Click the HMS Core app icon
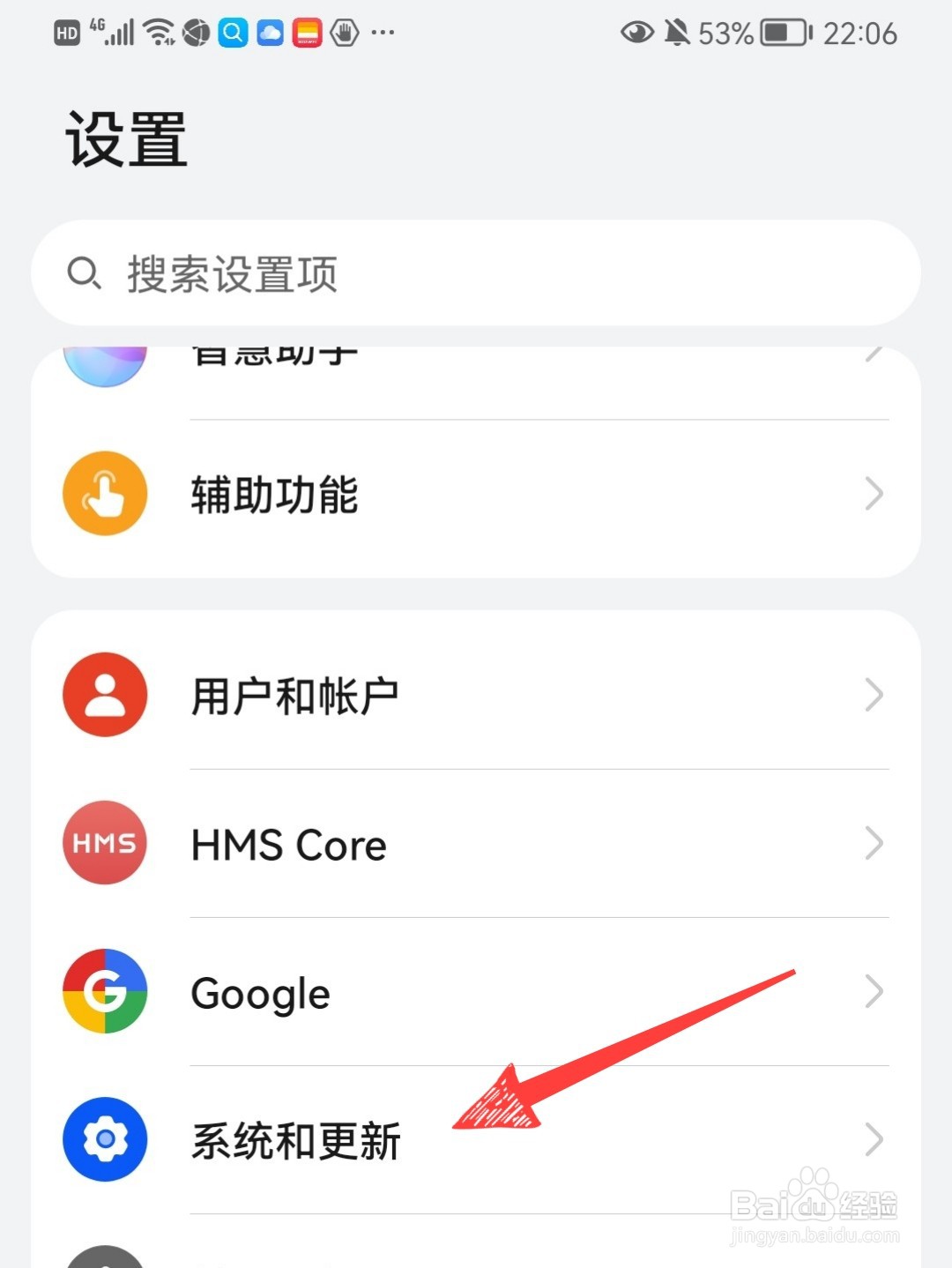952x1268 pixels. coord(104,844)
